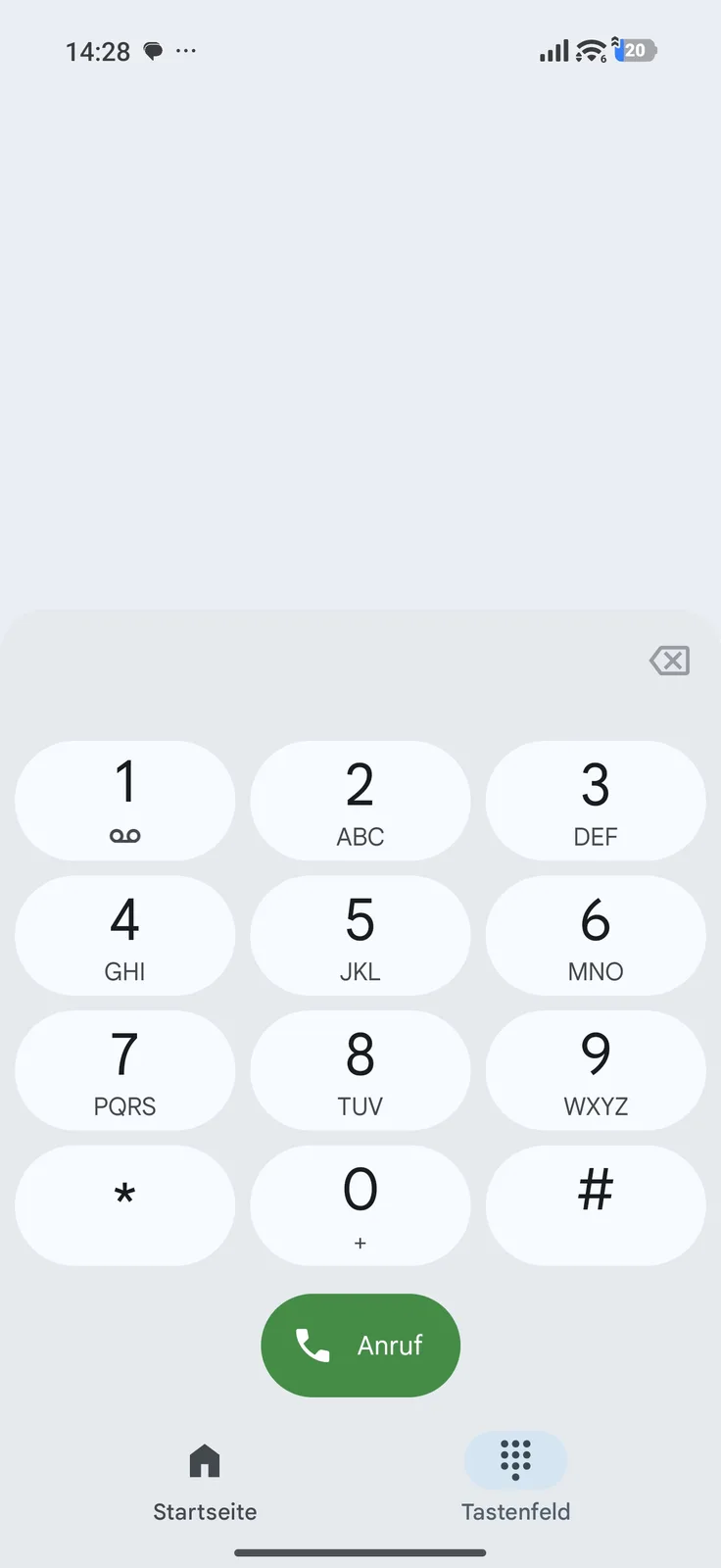Enter digit 0 on the dial pad

click(x=360, y=1204)
